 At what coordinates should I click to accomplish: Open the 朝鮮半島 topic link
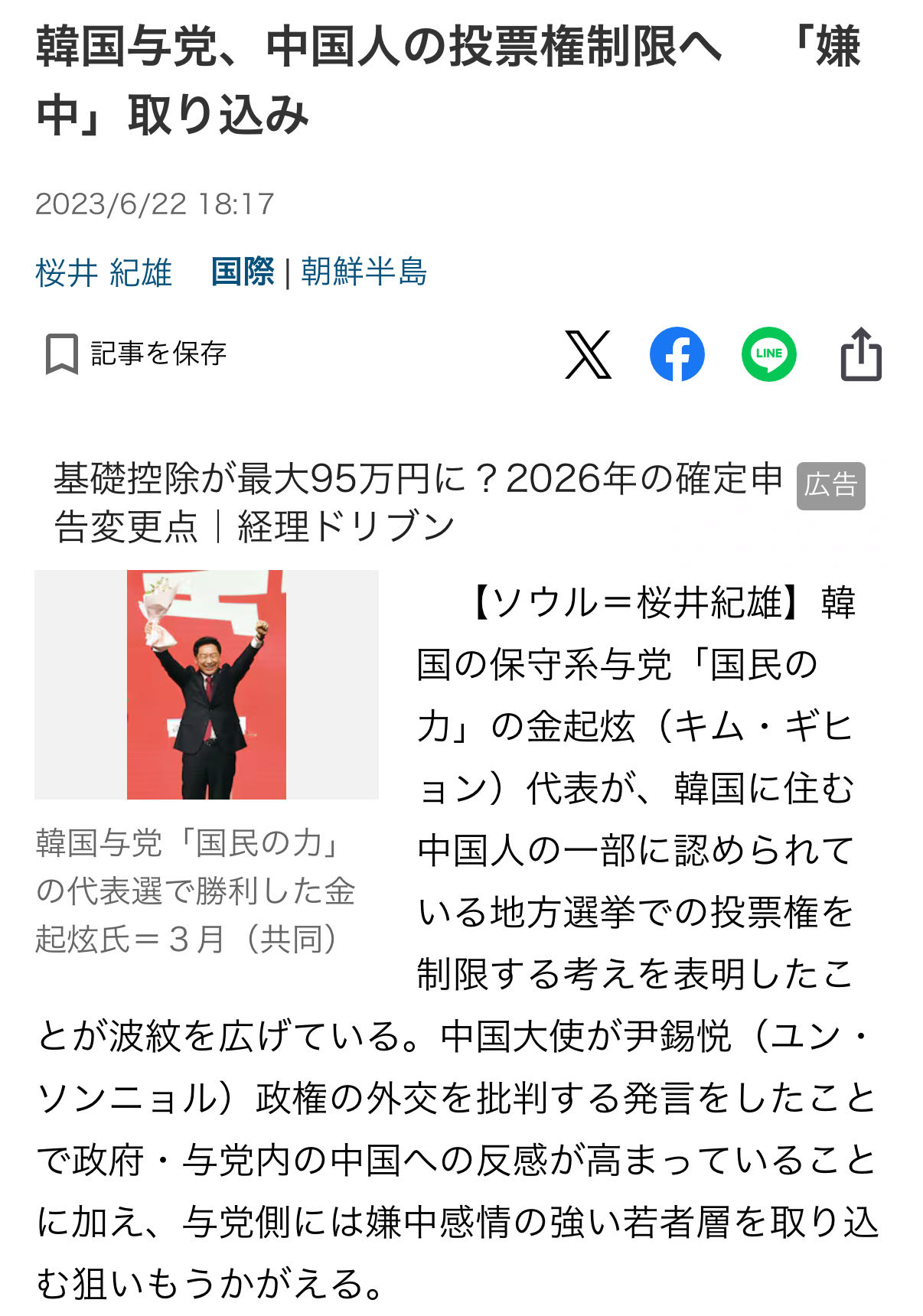click(364, 272)
